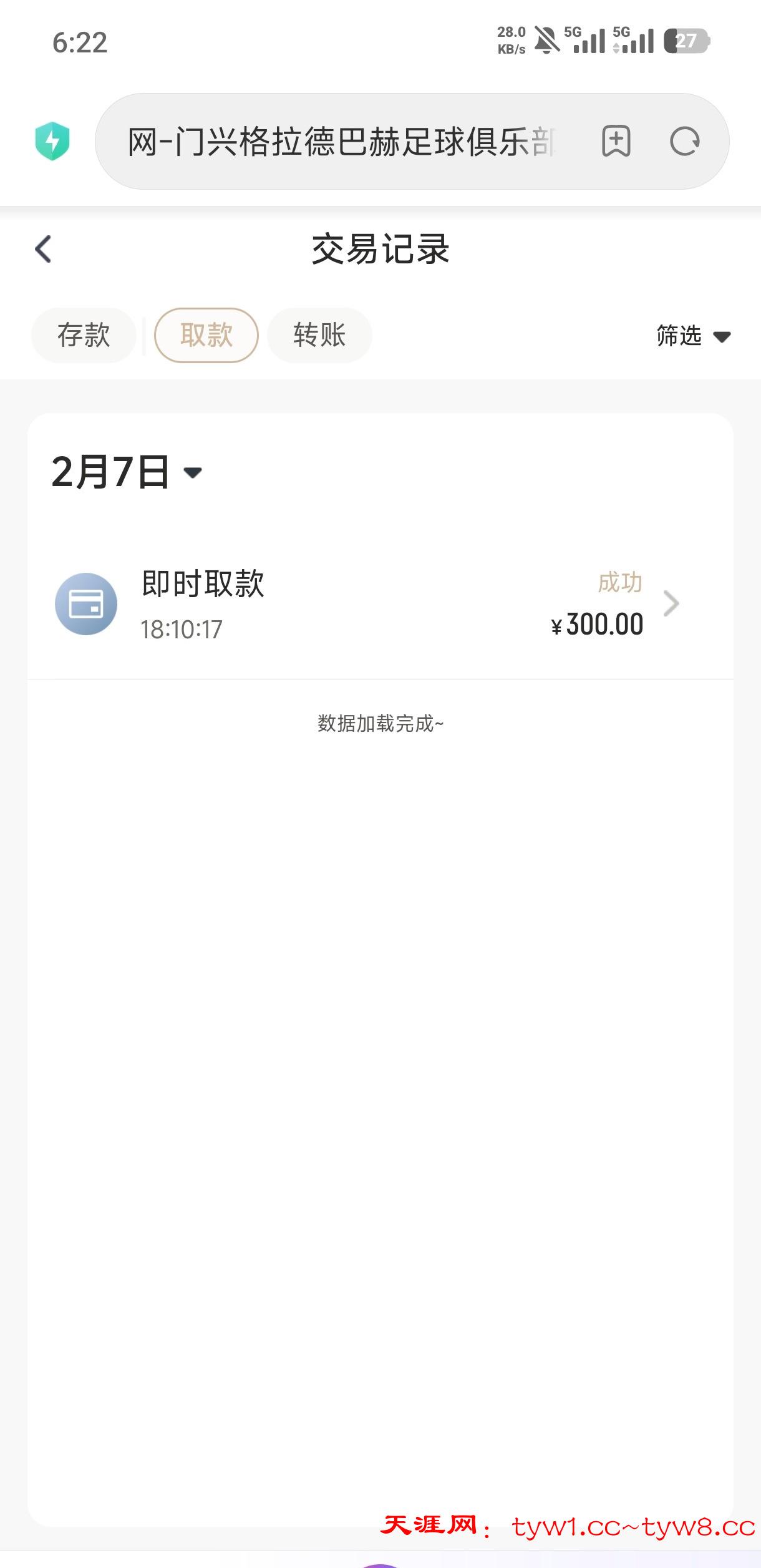Show the 转账 records tab
Screen dimensions: 761x1568
(319, 335)
